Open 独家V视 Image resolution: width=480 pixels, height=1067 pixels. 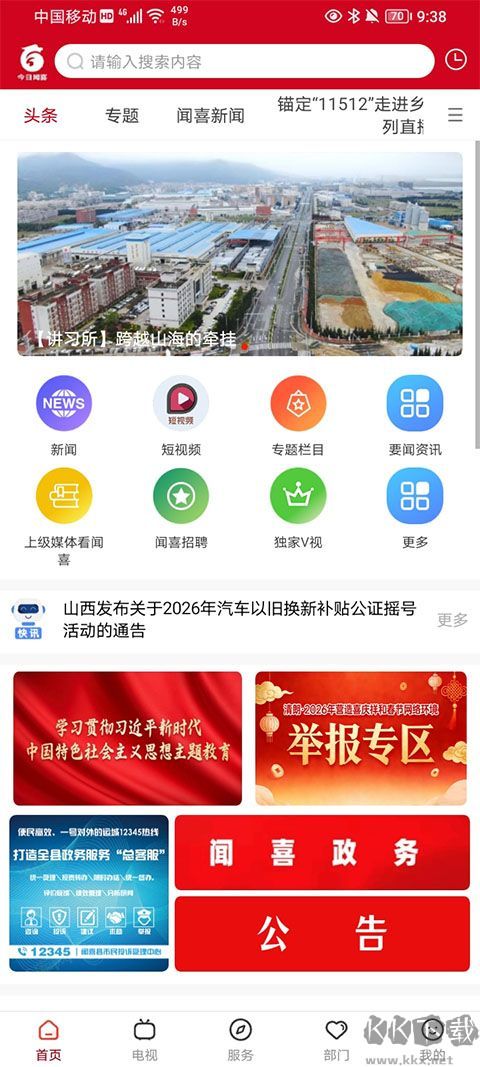coord(298,508)
